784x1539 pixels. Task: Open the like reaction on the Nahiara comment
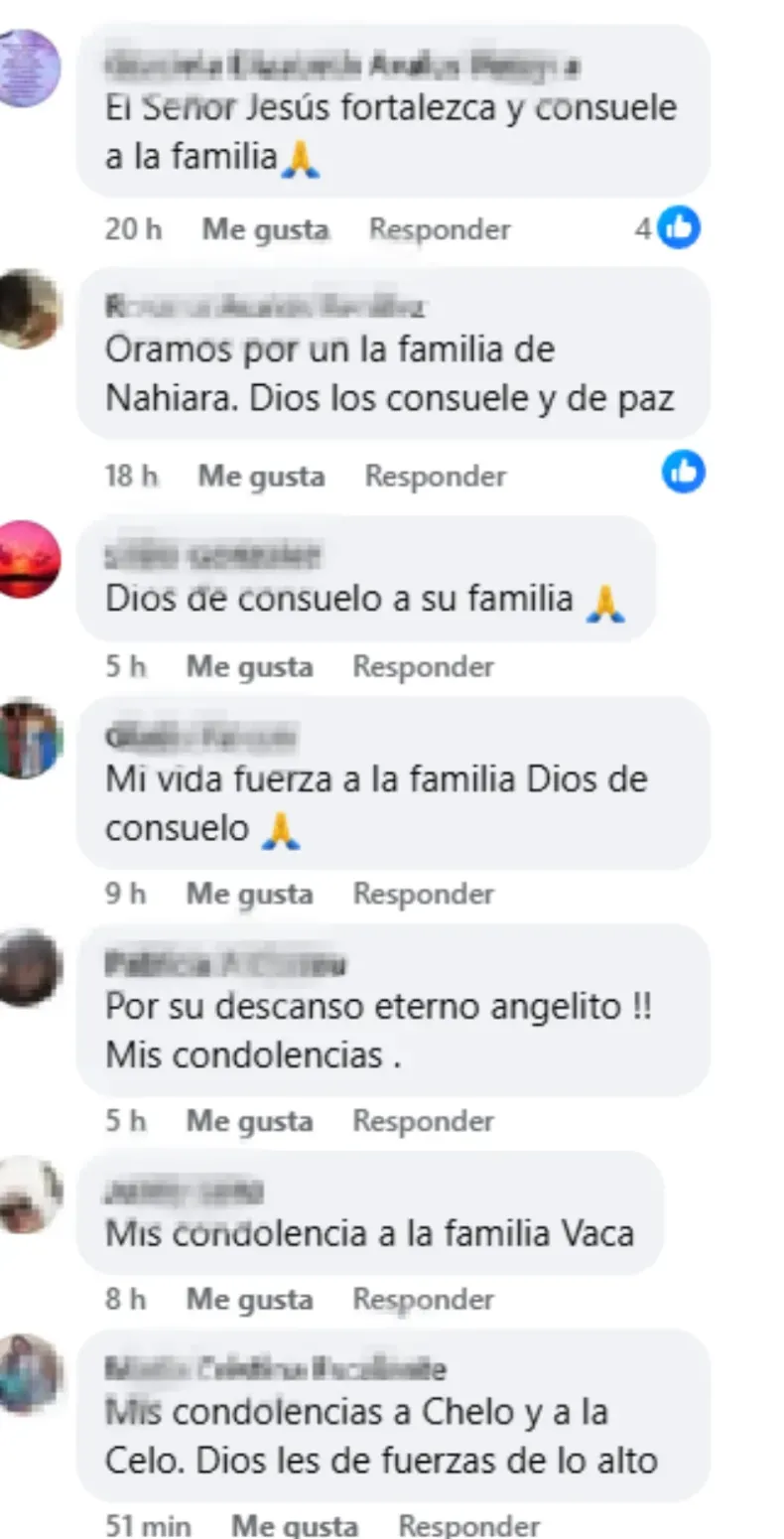(x=683, y=473)
